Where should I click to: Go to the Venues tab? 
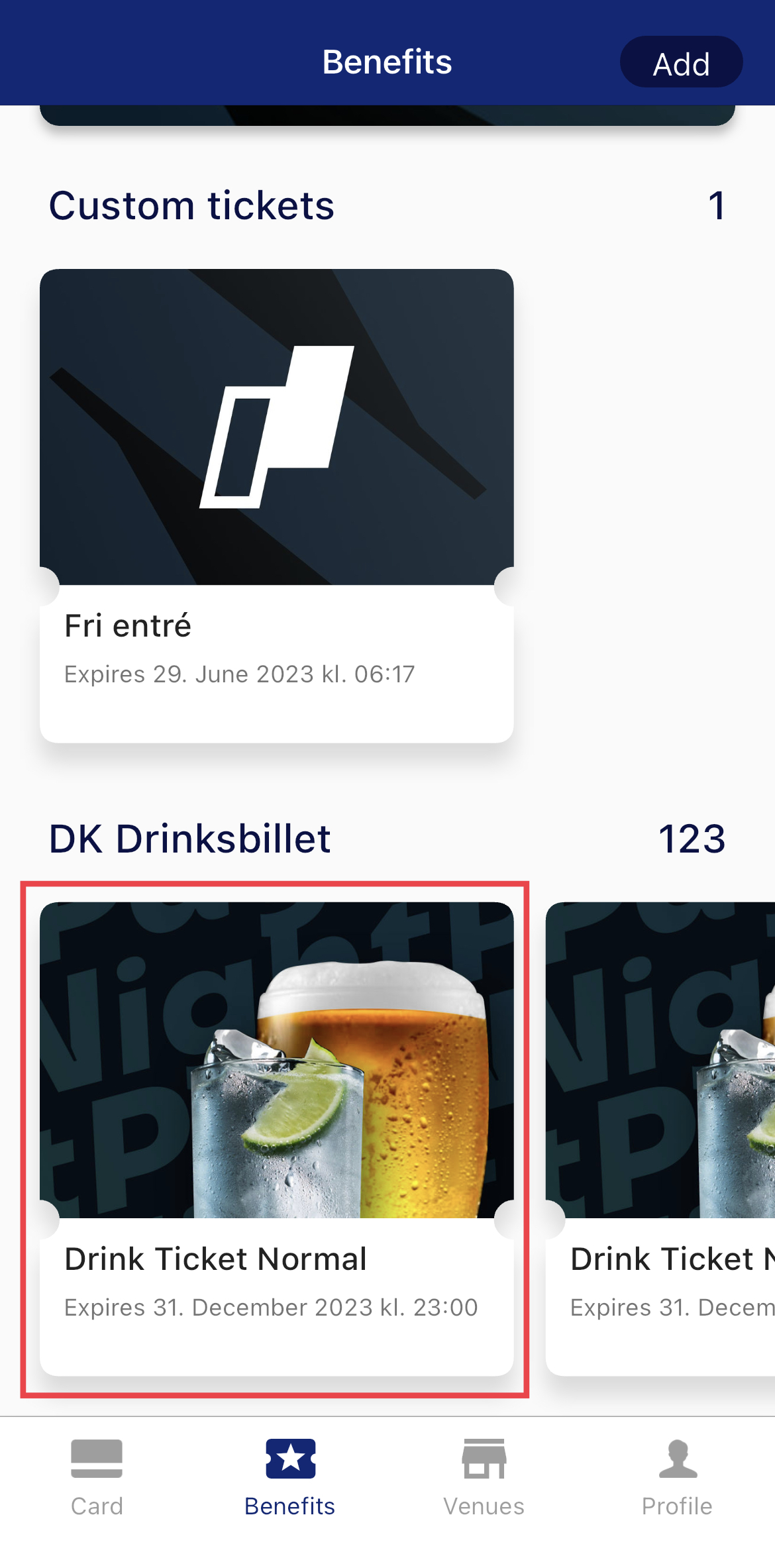coord(484,1477)
